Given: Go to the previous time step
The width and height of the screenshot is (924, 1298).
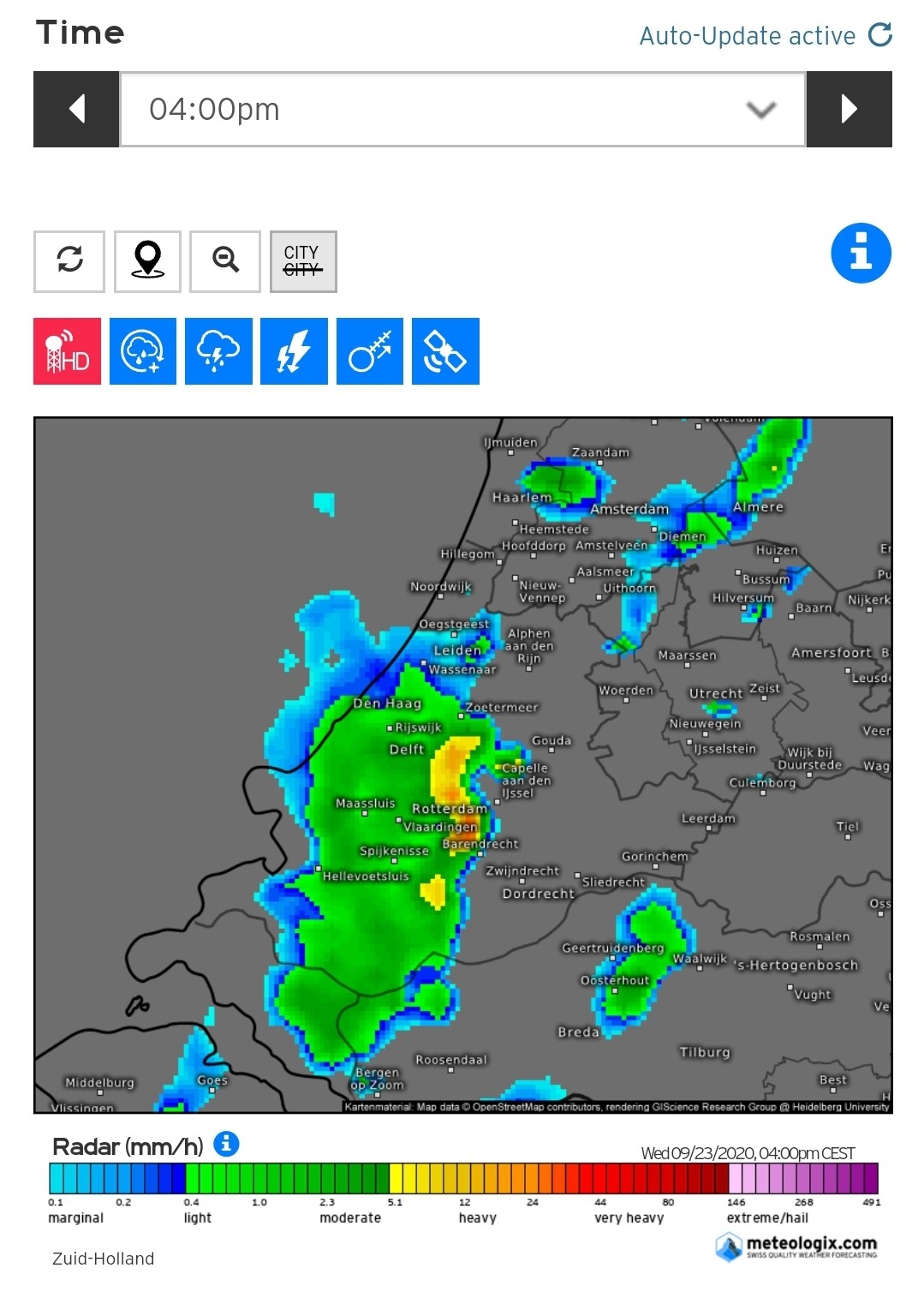Looking at the screenshot, I should click(76, 110).
